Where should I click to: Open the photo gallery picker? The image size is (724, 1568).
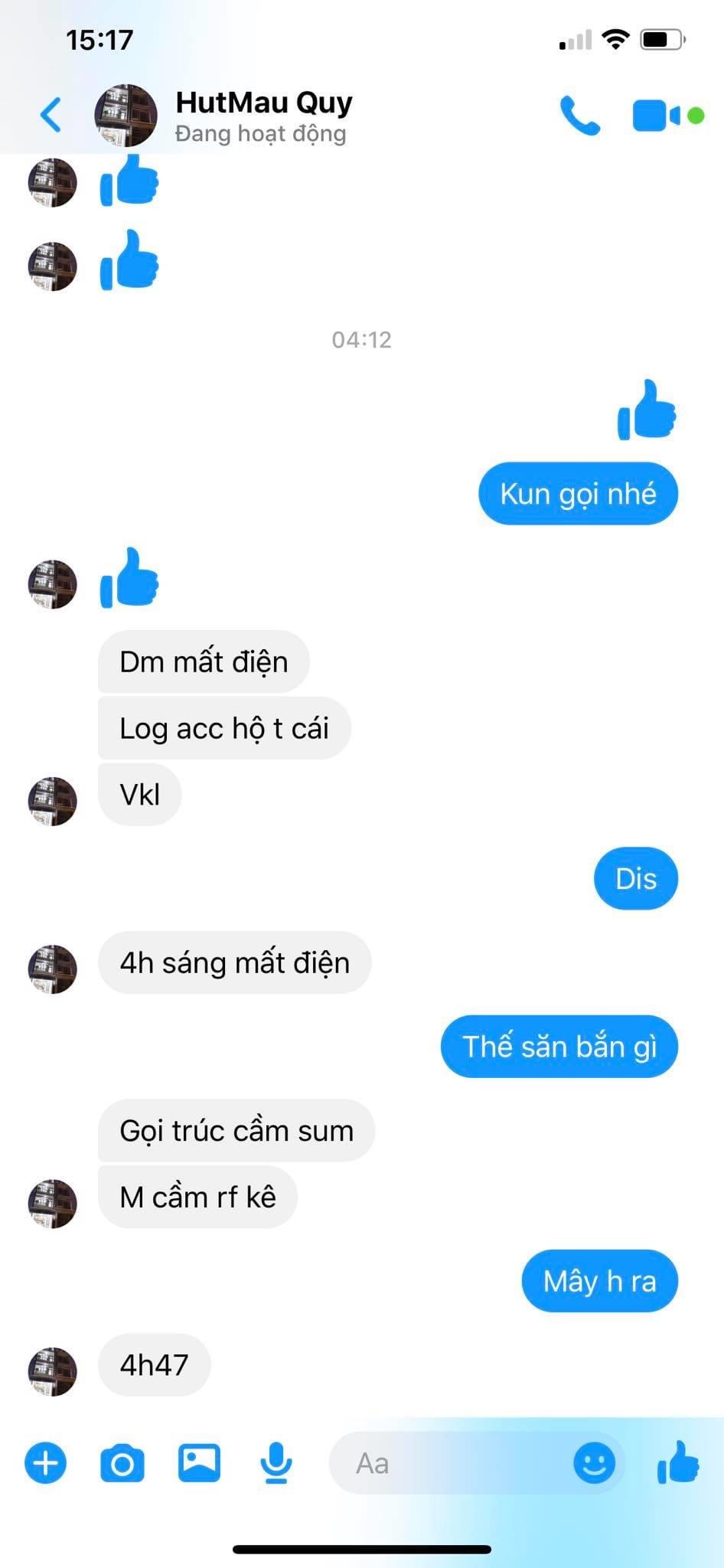[199, 1463]
